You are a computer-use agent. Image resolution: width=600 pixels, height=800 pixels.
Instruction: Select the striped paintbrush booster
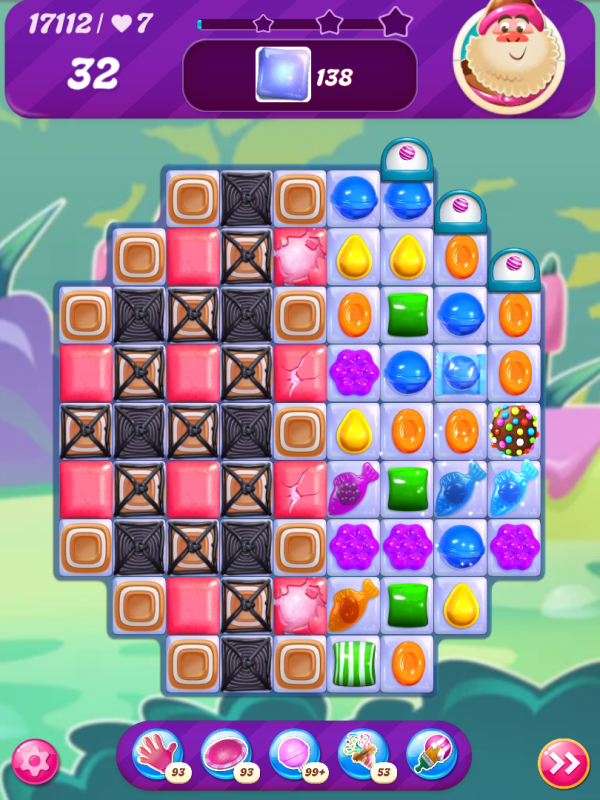click(431, 753)
